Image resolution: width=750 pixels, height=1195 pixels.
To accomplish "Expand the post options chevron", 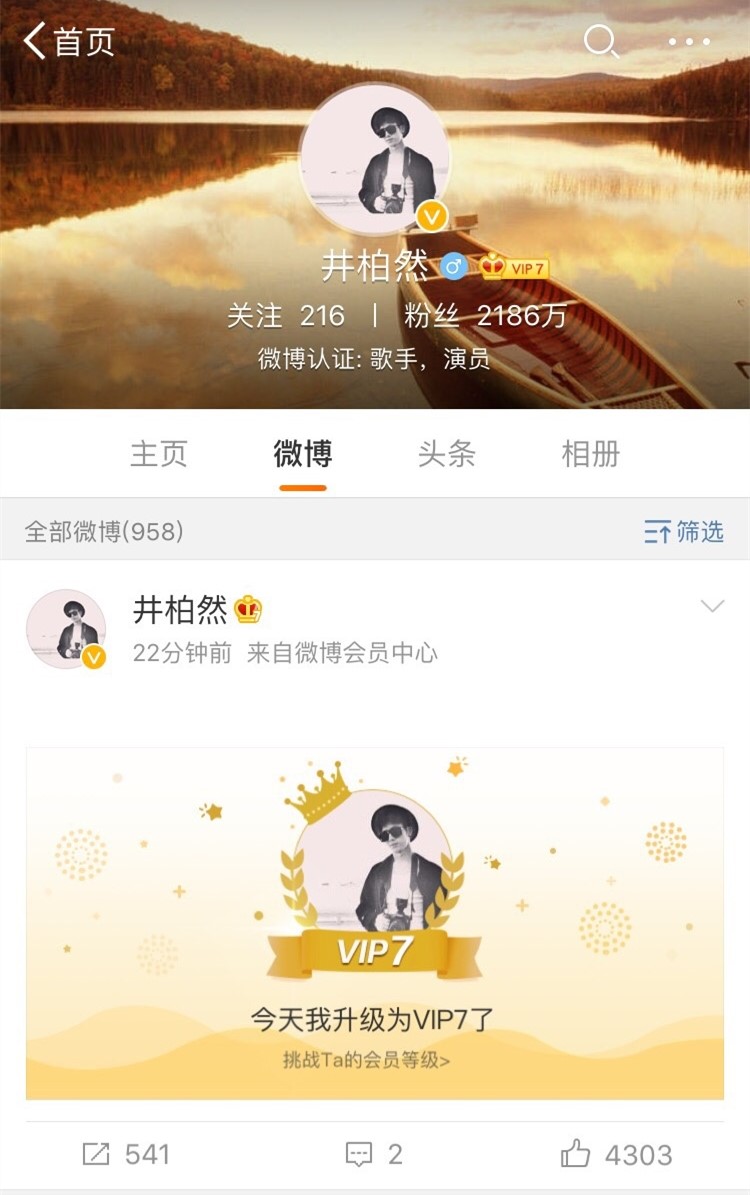I will (712, 606).
